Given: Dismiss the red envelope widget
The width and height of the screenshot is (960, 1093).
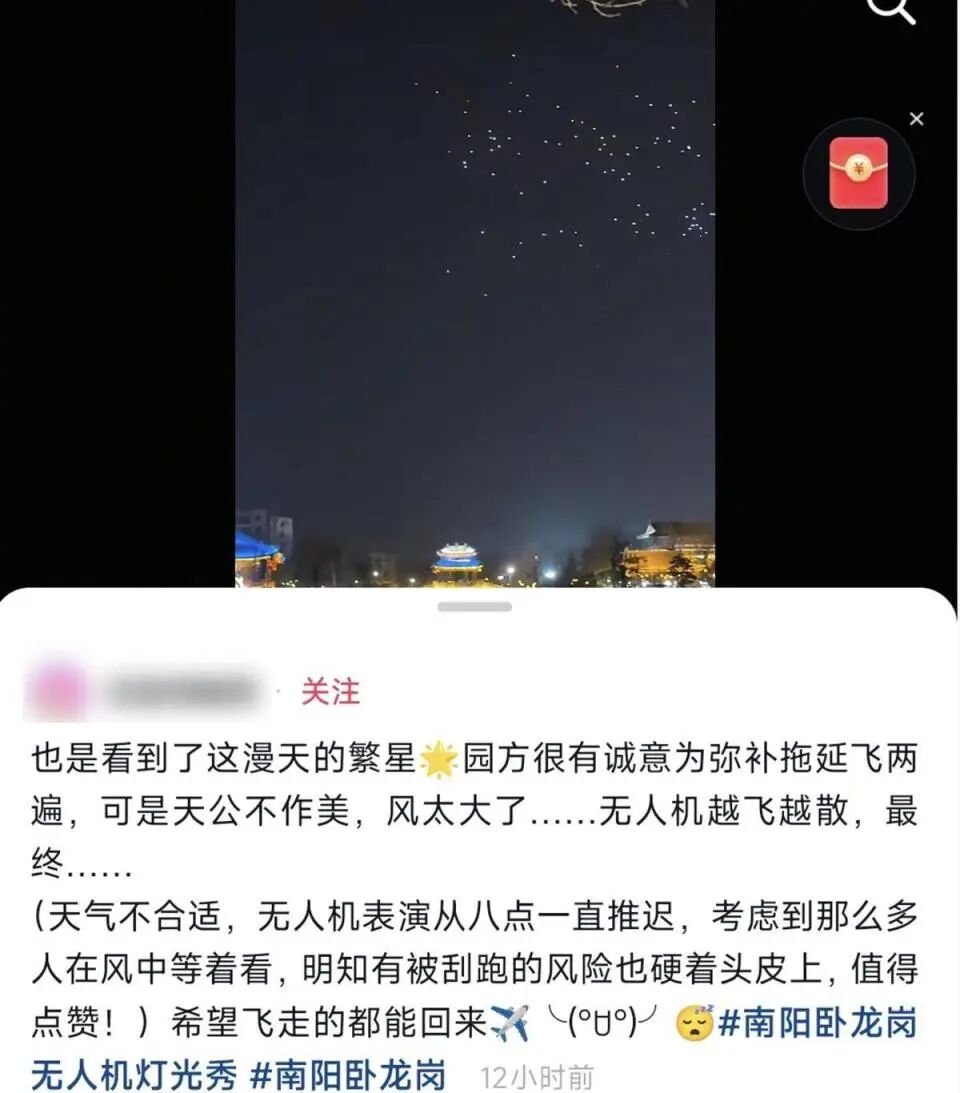Looking at the screenshot, I should click(916, 119).
